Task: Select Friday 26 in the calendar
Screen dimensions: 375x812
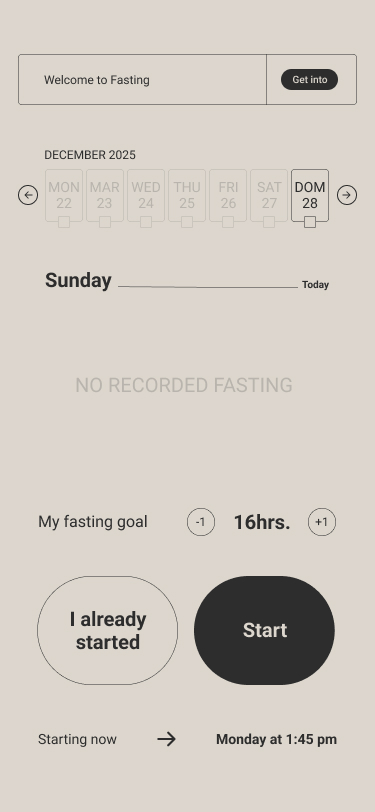Action: 228,196
